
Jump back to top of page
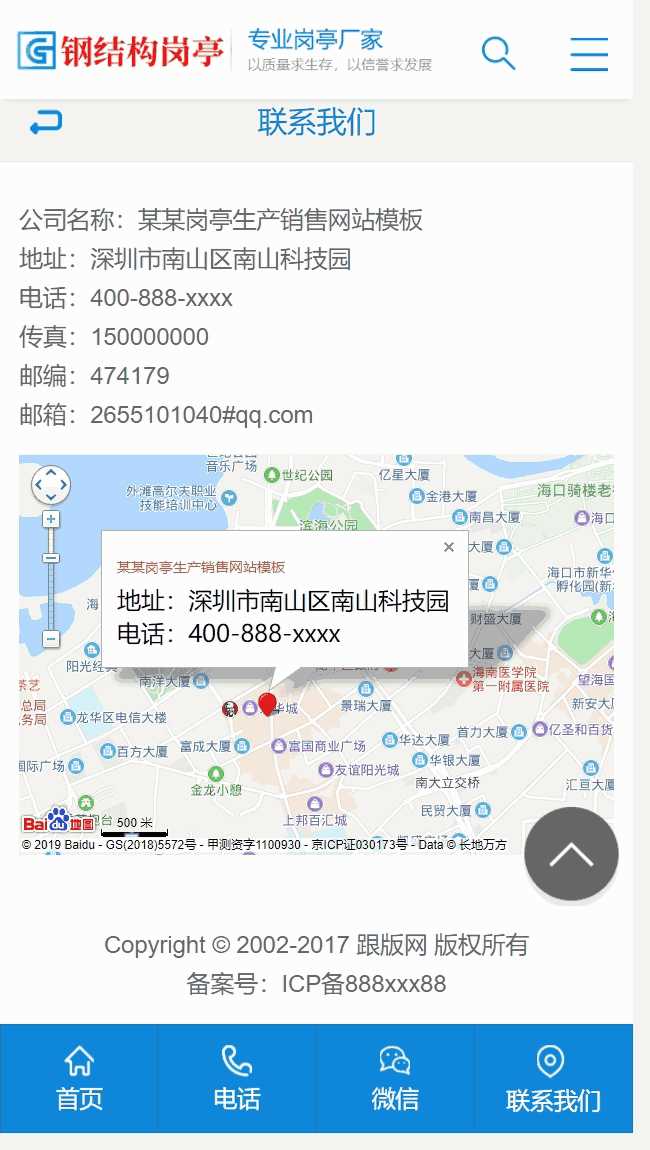pos(571,853)
